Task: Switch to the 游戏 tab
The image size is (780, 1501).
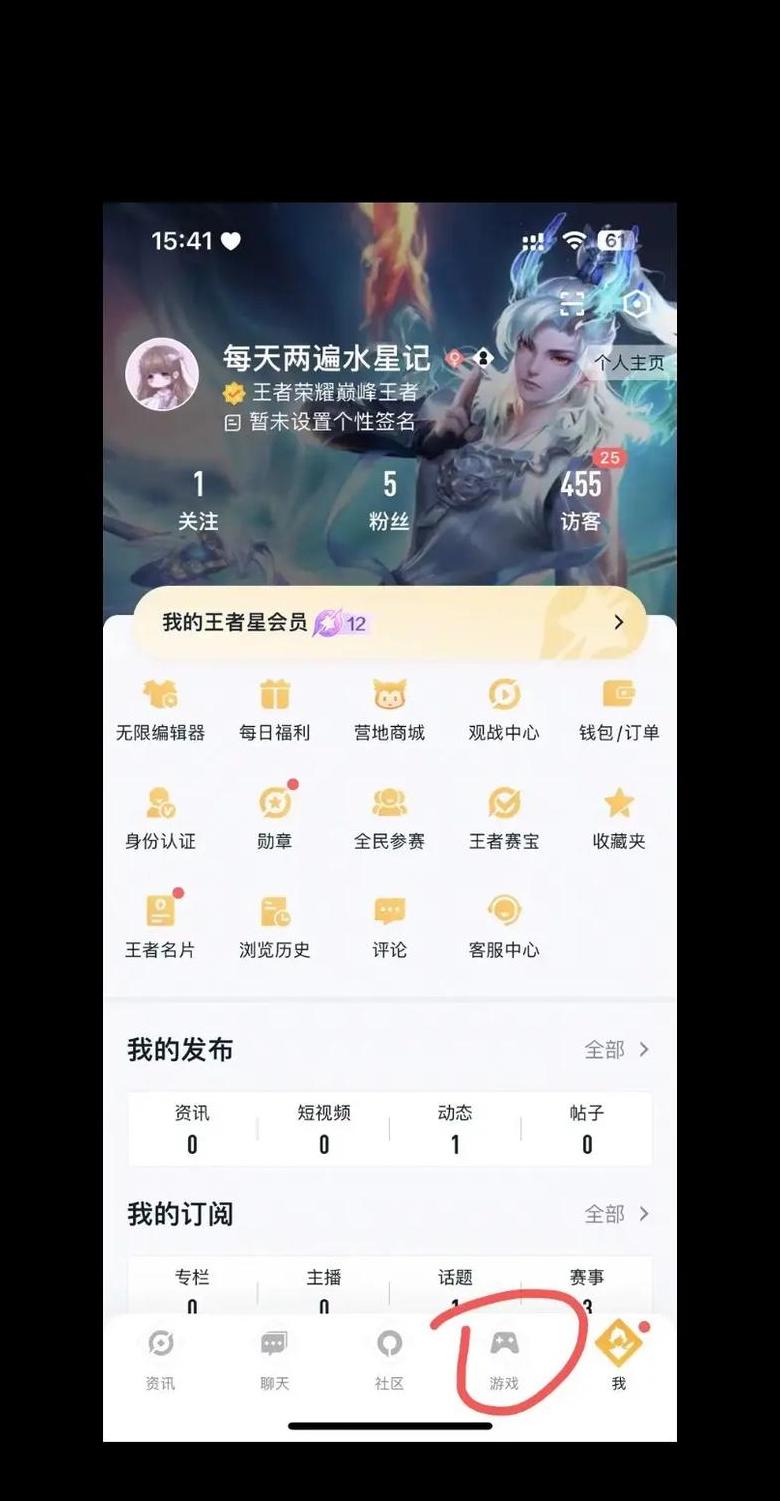Action: (x=504, y=1360)
